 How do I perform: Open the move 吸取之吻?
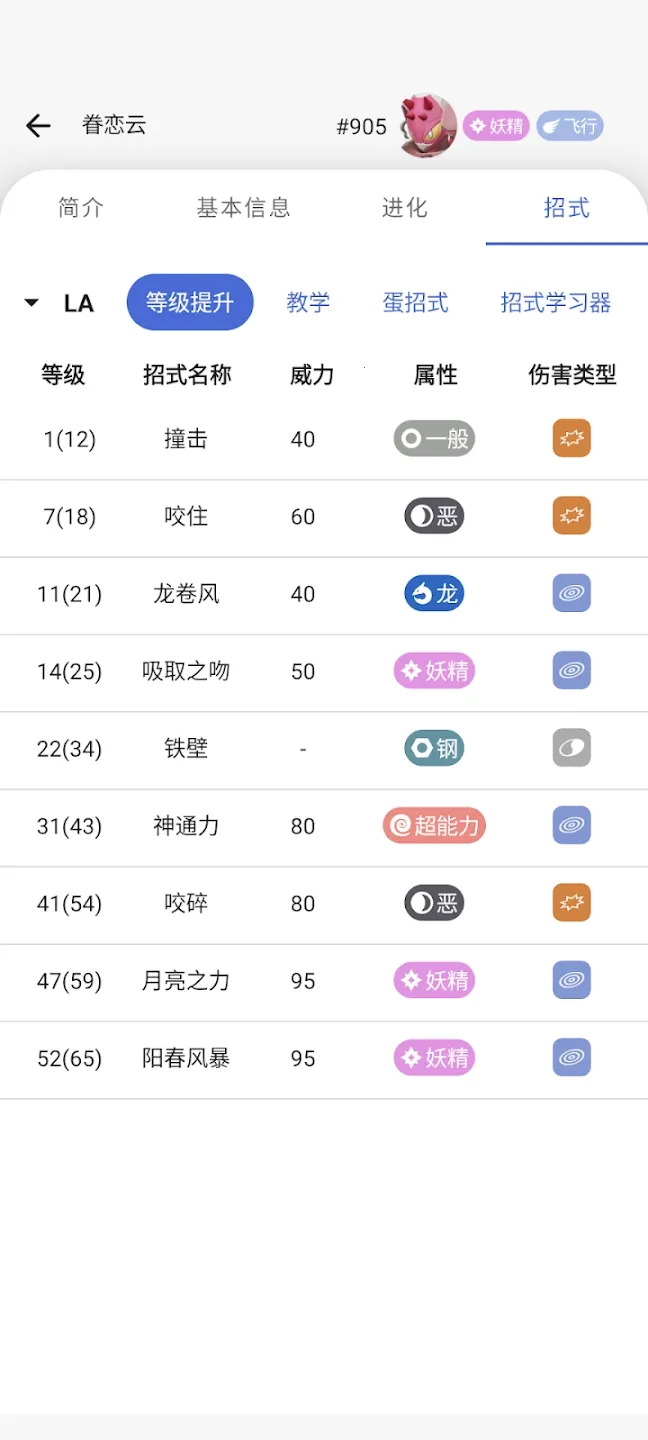pos(186,672)
